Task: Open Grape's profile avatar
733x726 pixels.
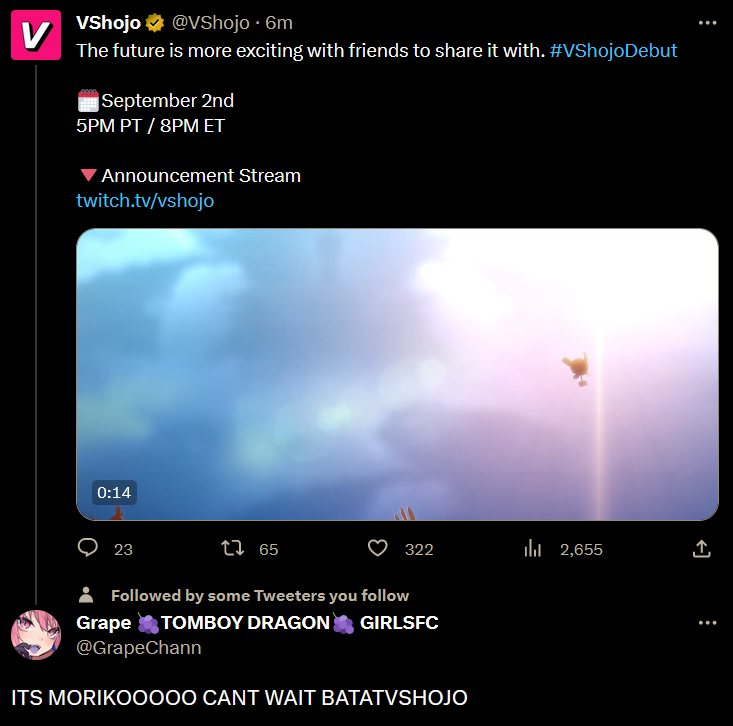Action: point(36,635)
